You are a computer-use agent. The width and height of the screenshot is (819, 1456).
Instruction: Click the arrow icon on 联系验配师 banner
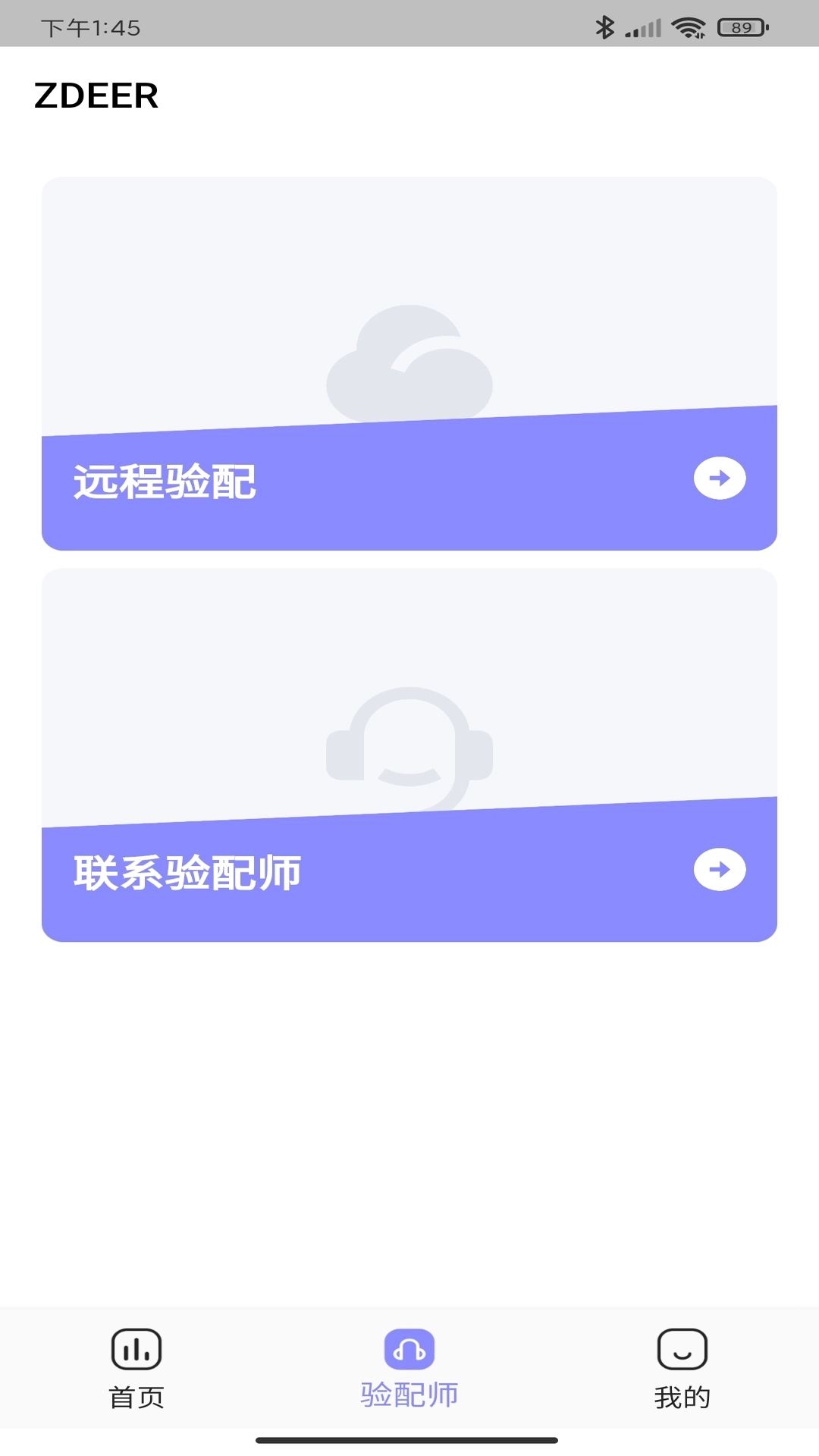719,869
